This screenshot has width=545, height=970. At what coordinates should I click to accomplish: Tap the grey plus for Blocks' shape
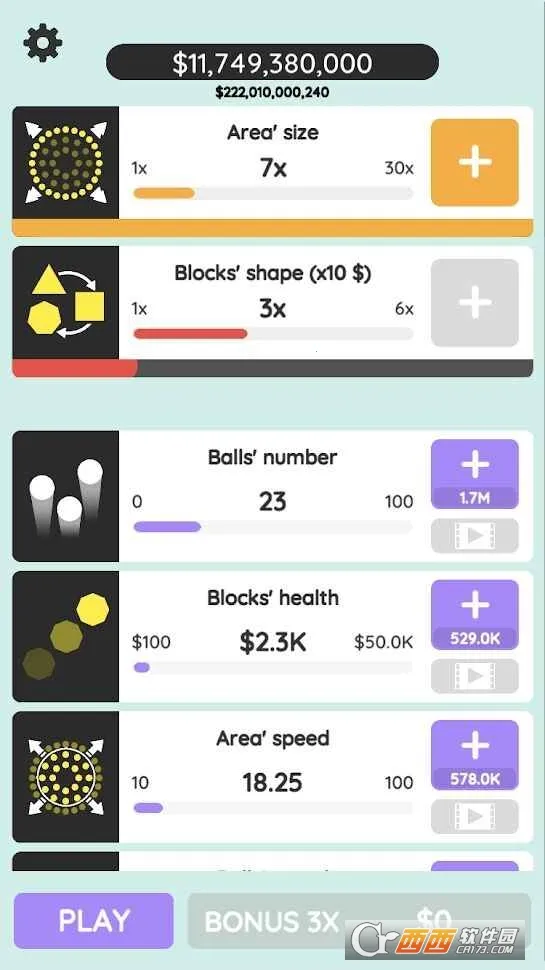tap(474, 303)
